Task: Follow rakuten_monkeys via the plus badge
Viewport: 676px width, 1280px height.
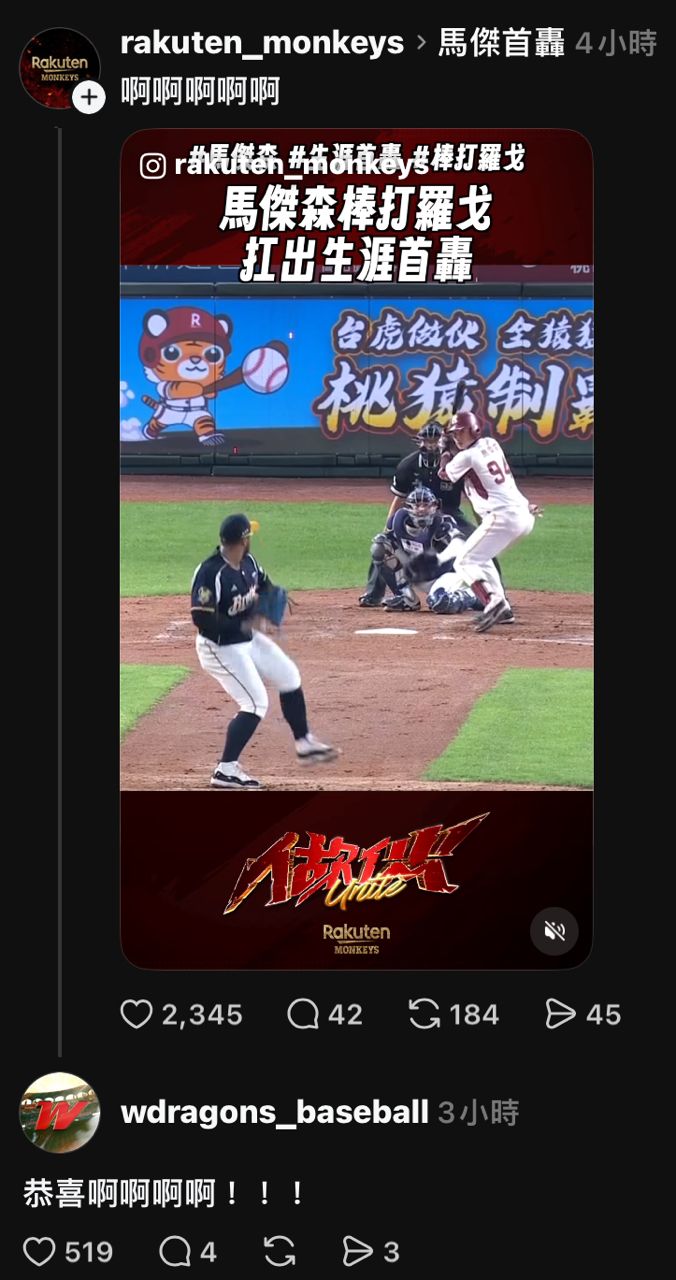Action: click(89, 97)
